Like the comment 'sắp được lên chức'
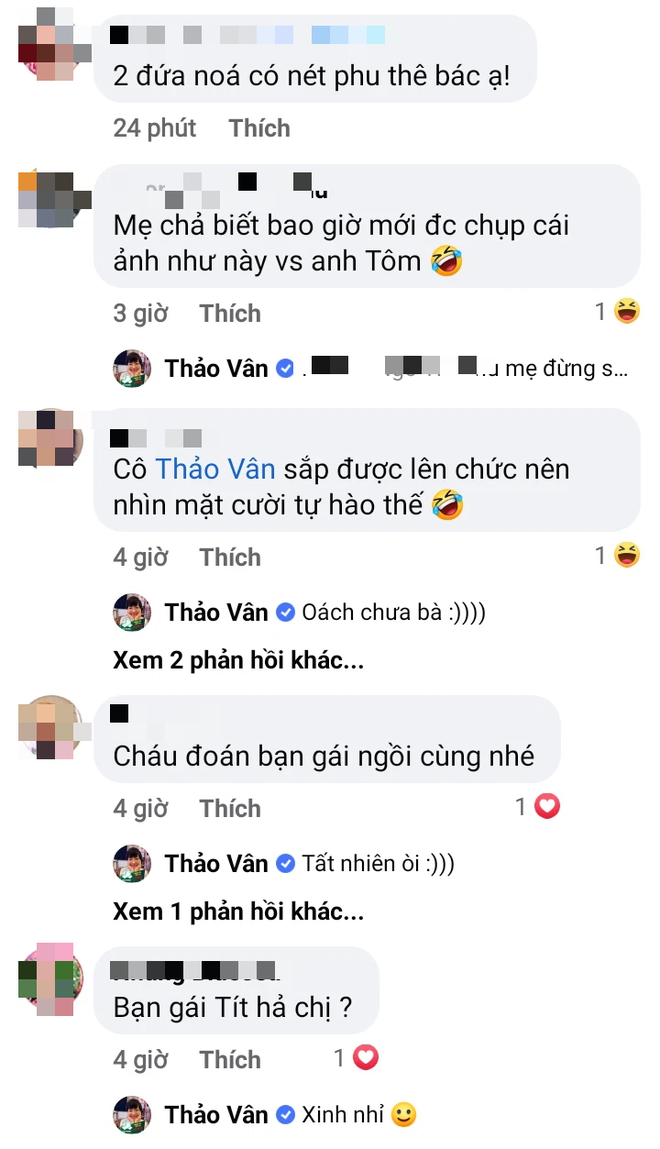This screenshot has height=1149, width=660. 229,557
